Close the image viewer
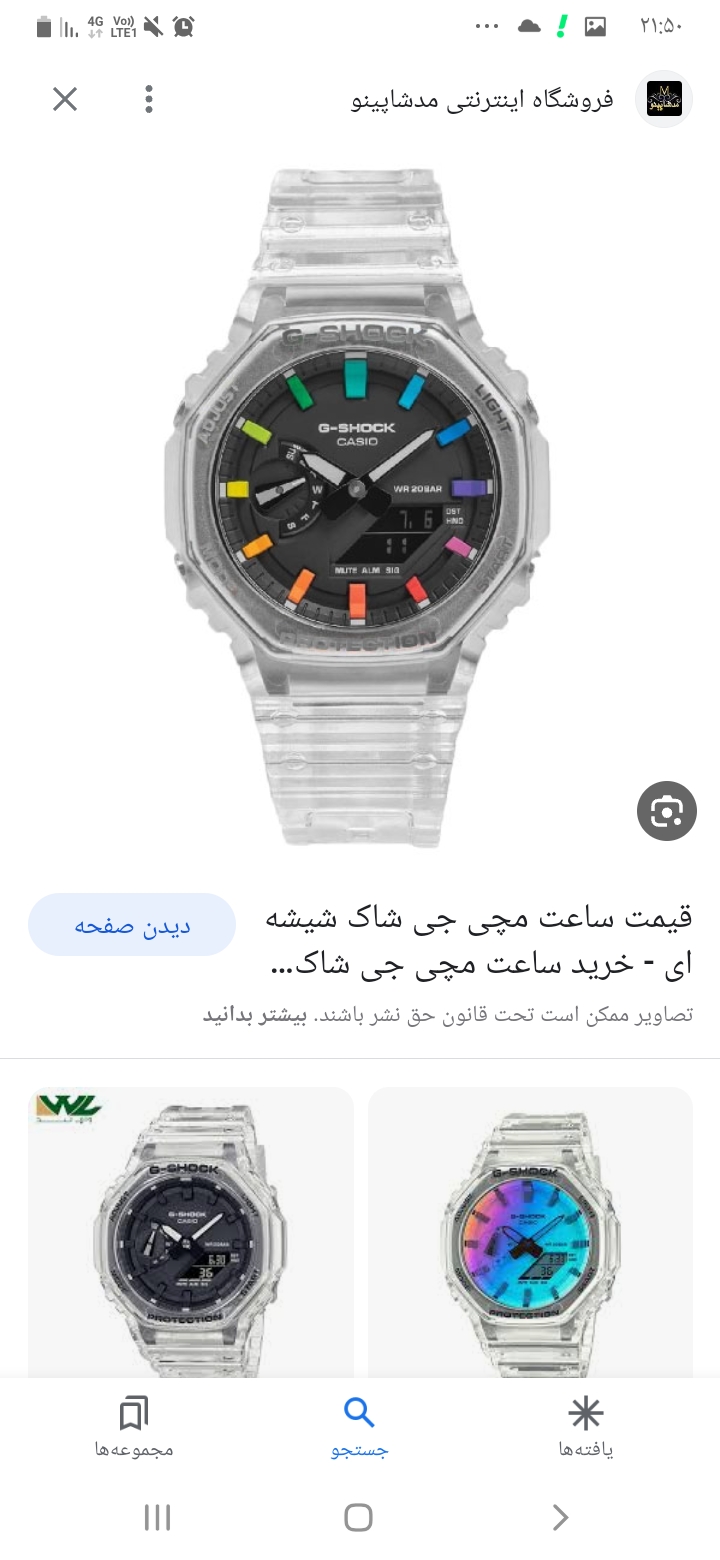Image resolution: width=720 pixels, height=1560 pixels. click(65, 99)
